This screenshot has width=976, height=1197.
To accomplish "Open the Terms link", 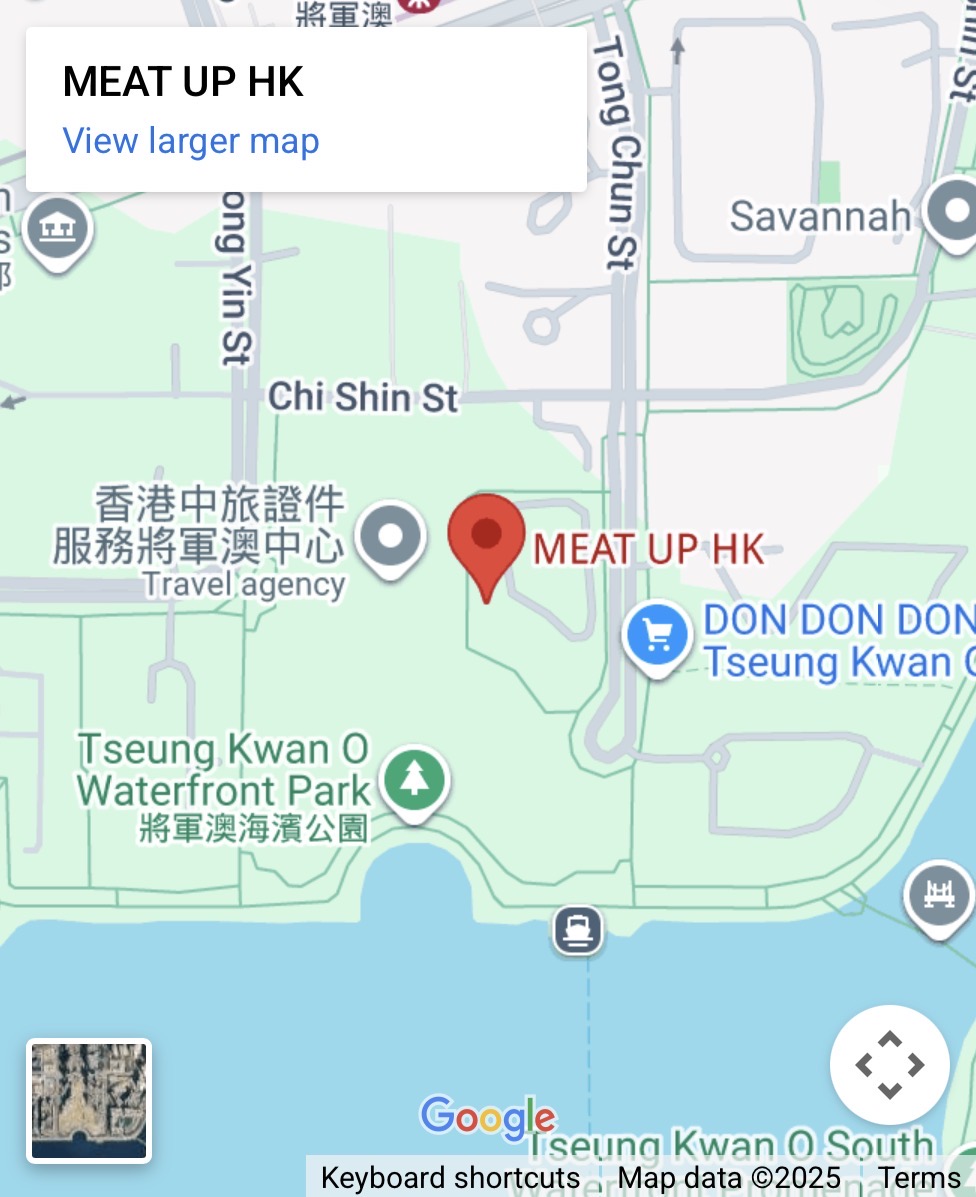I will 919,1178.
